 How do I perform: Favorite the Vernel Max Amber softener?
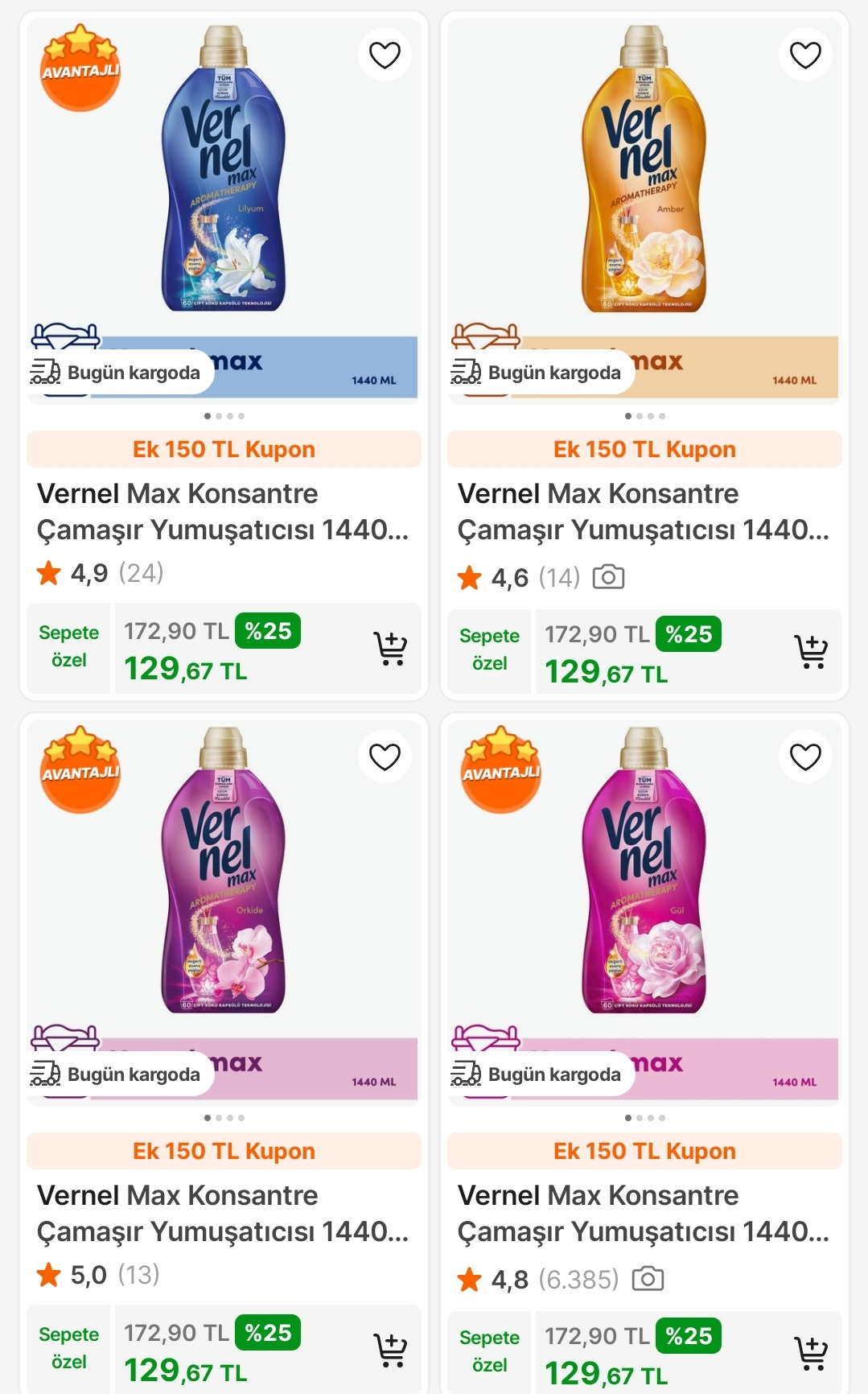(805, 55)
